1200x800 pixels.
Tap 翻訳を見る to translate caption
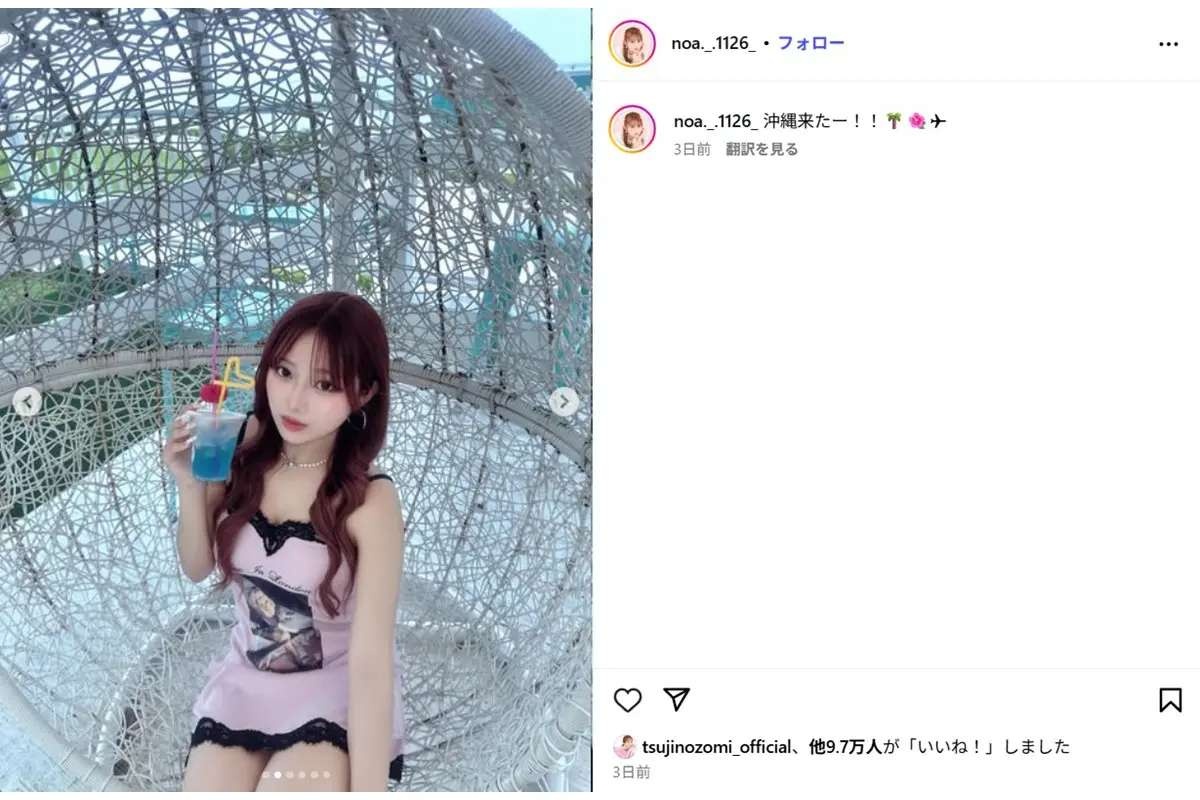pos(760,149)
